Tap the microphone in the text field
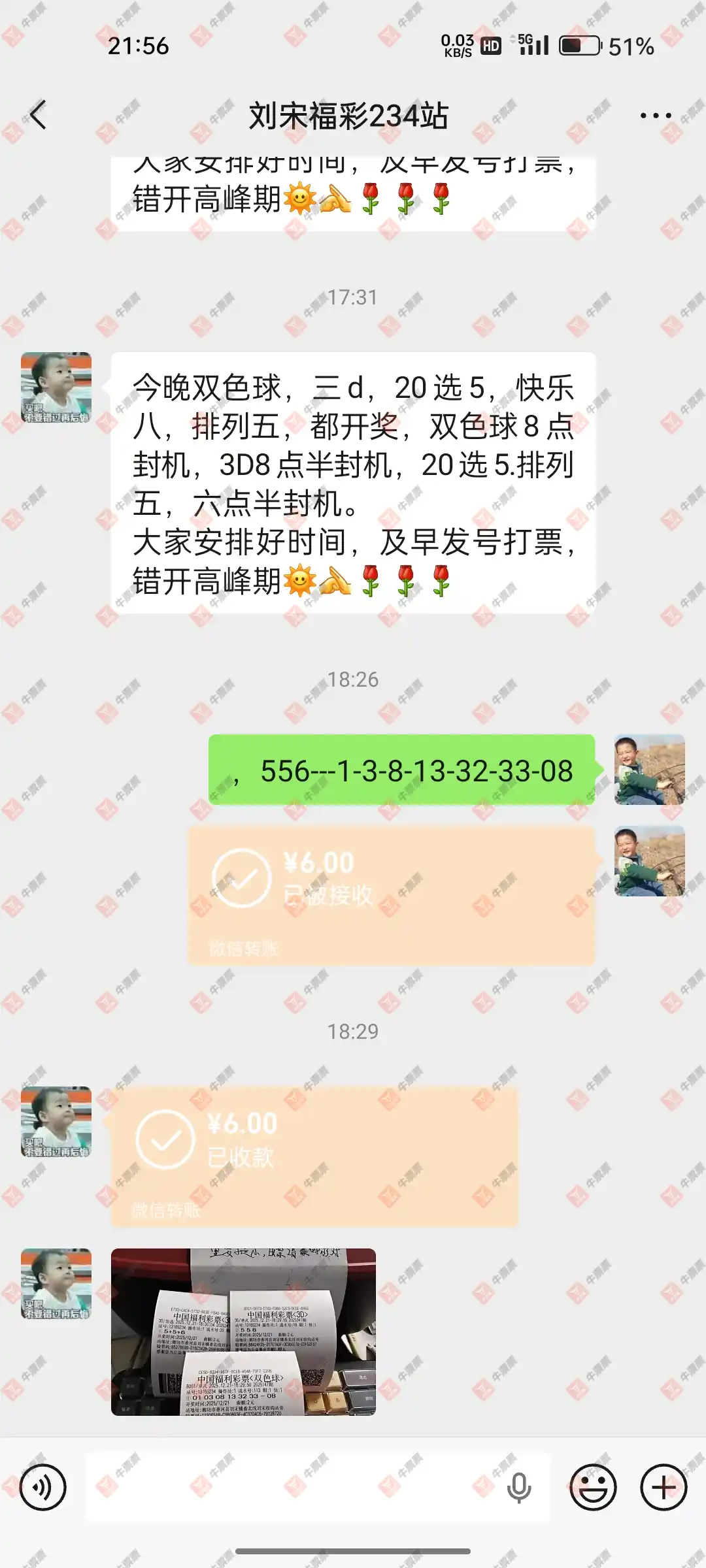706x1568 pixels. tap(519, 1488)
